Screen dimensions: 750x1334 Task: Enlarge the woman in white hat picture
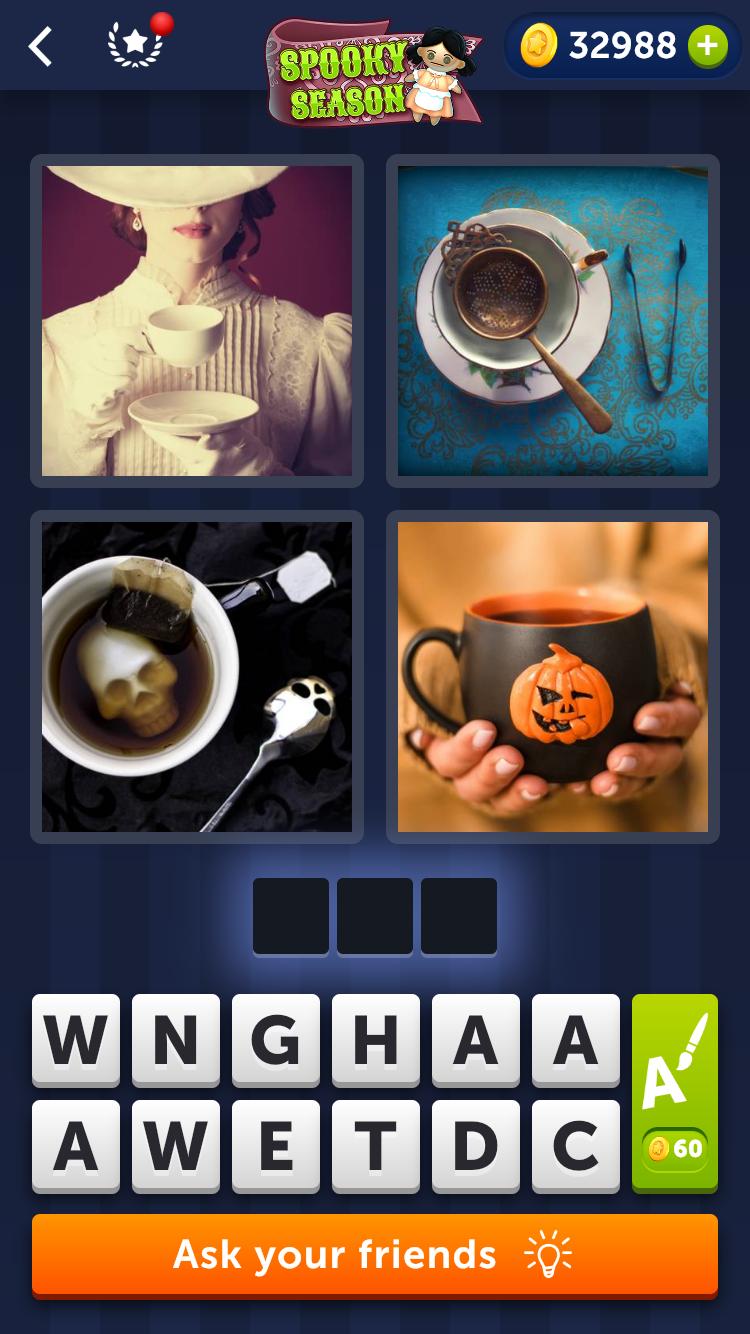click(197, 321)
